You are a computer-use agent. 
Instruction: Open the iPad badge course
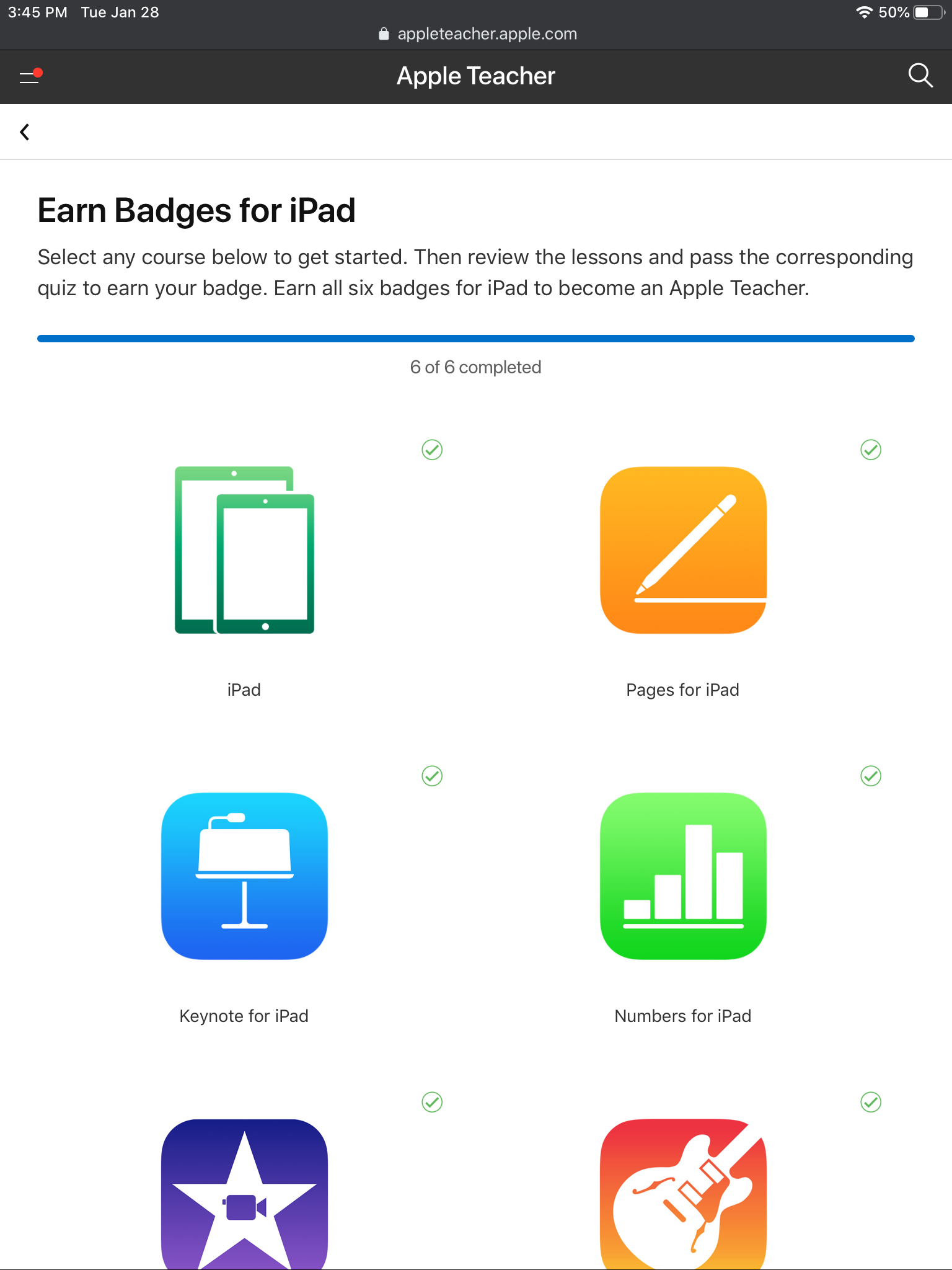click(244, 550)
